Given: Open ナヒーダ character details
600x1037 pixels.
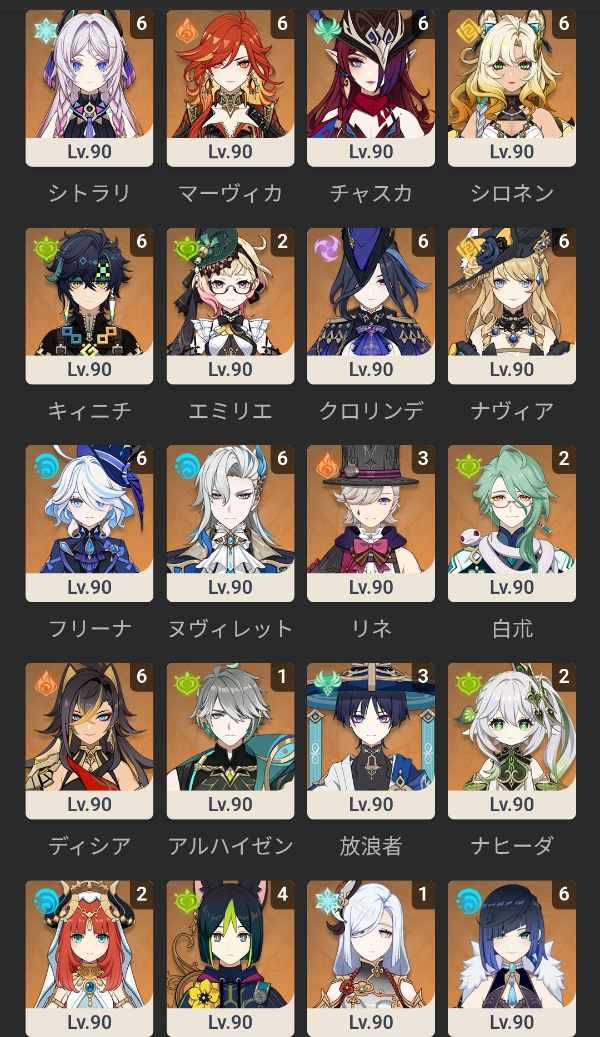Looking at the screenshot, I should click(x=512, y=741).
